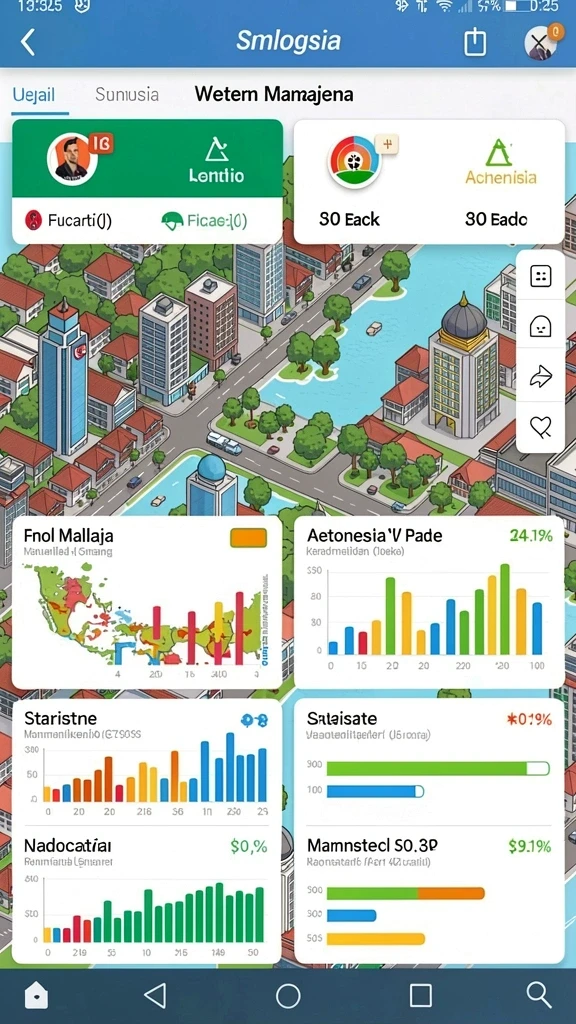Screen dimensions: 576x1024
Task: Share this Smlogsia page
Action: (x=475, y=42)
